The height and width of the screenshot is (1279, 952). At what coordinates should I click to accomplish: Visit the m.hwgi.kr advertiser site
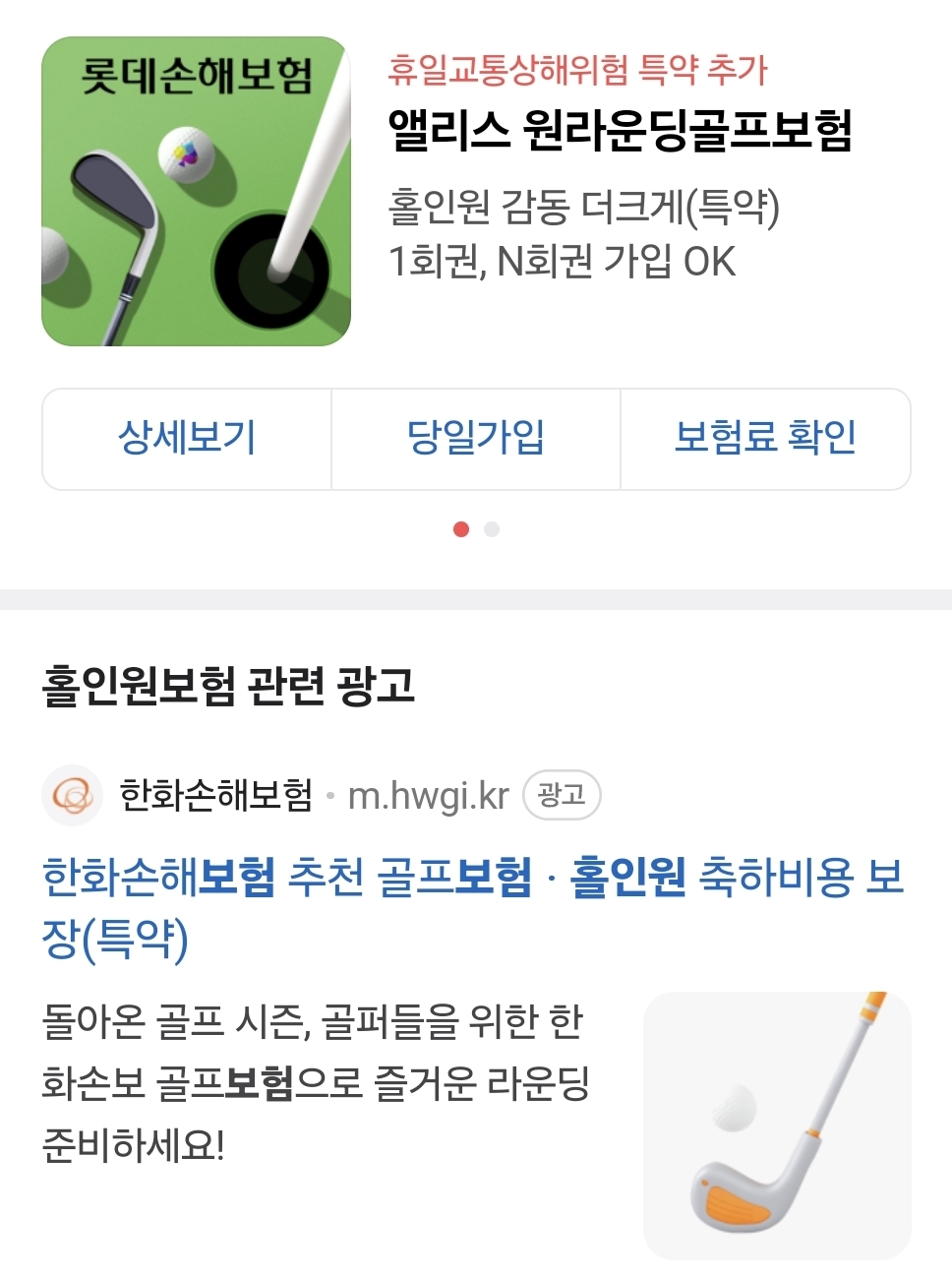(x=428, y=795)
